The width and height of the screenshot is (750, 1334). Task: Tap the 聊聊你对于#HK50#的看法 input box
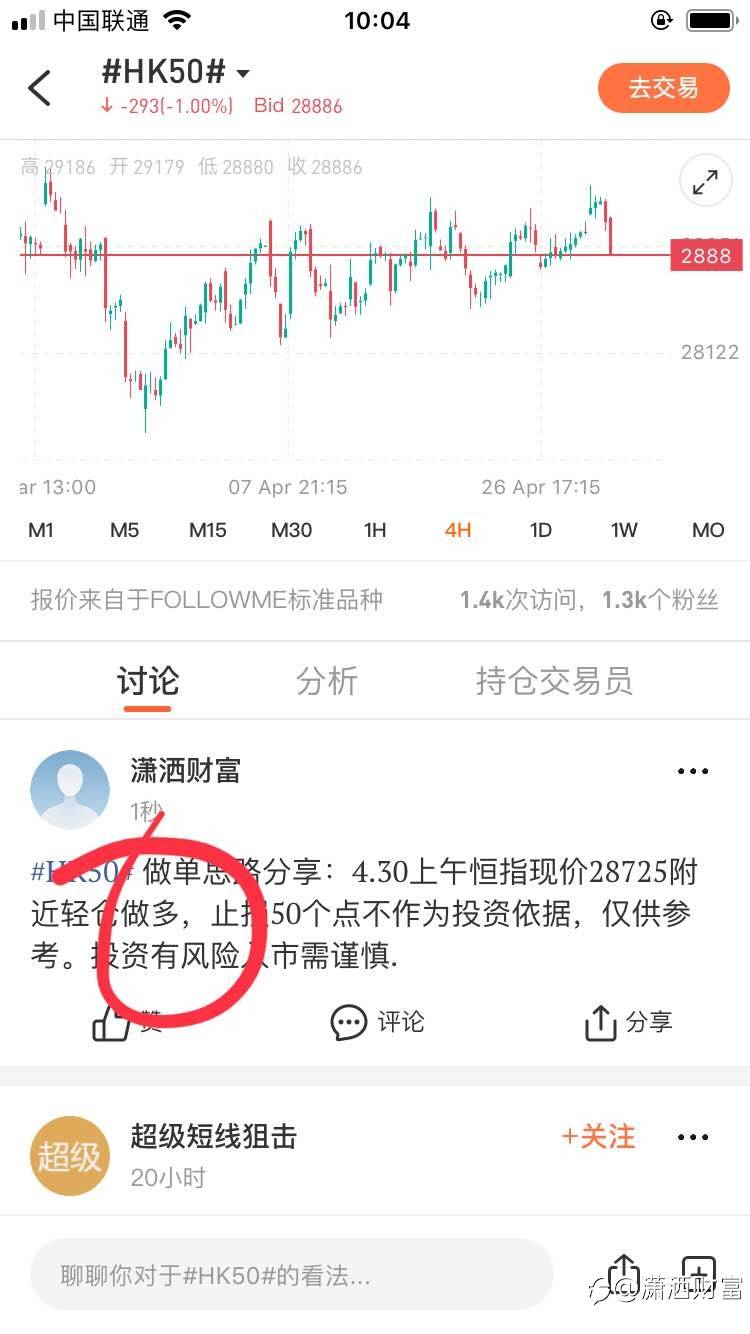click(292, 1275)
